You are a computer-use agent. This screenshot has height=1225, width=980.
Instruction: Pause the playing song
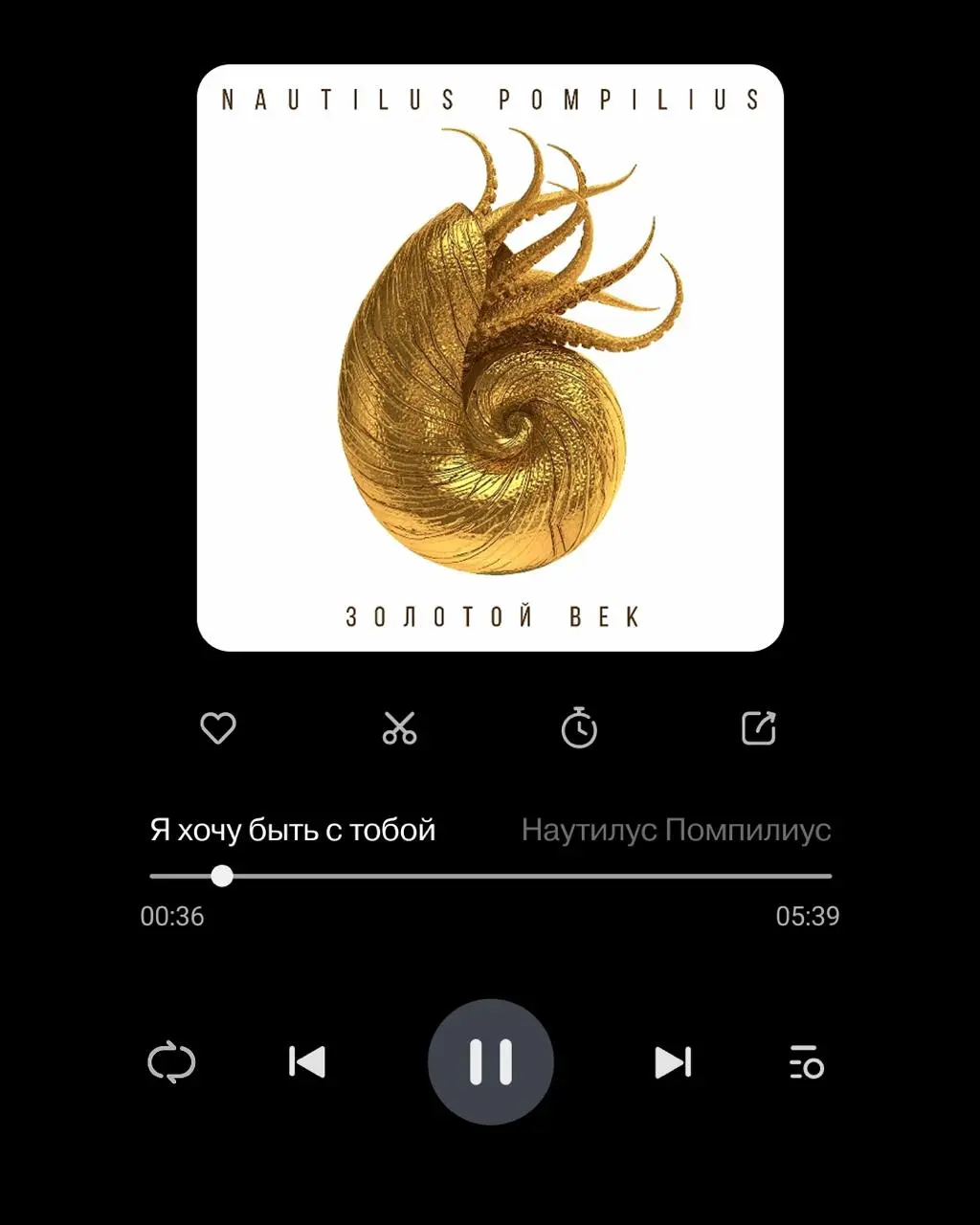point(490,1062)
